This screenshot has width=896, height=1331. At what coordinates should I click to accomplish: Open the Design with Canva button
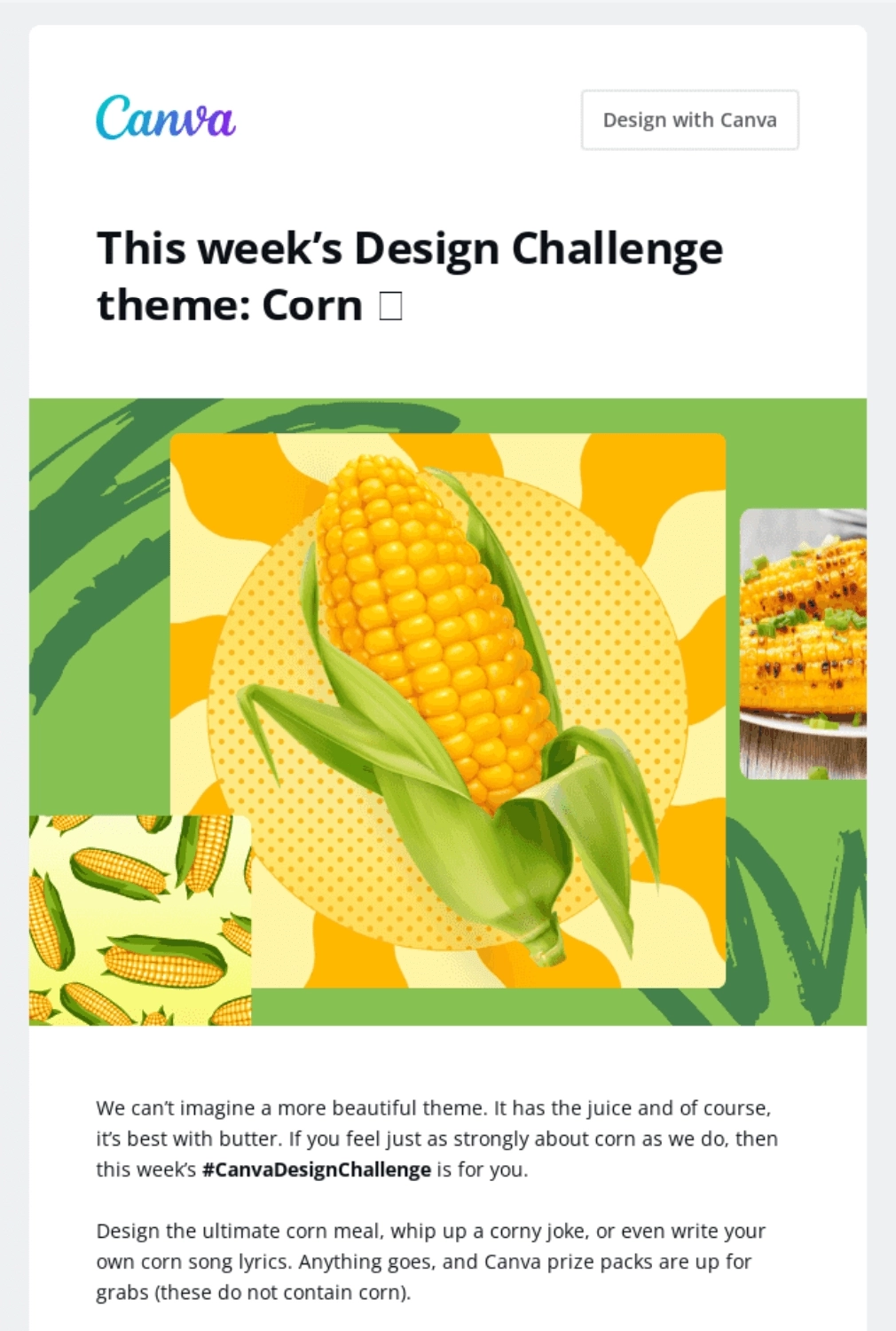[x=689, y=119]
